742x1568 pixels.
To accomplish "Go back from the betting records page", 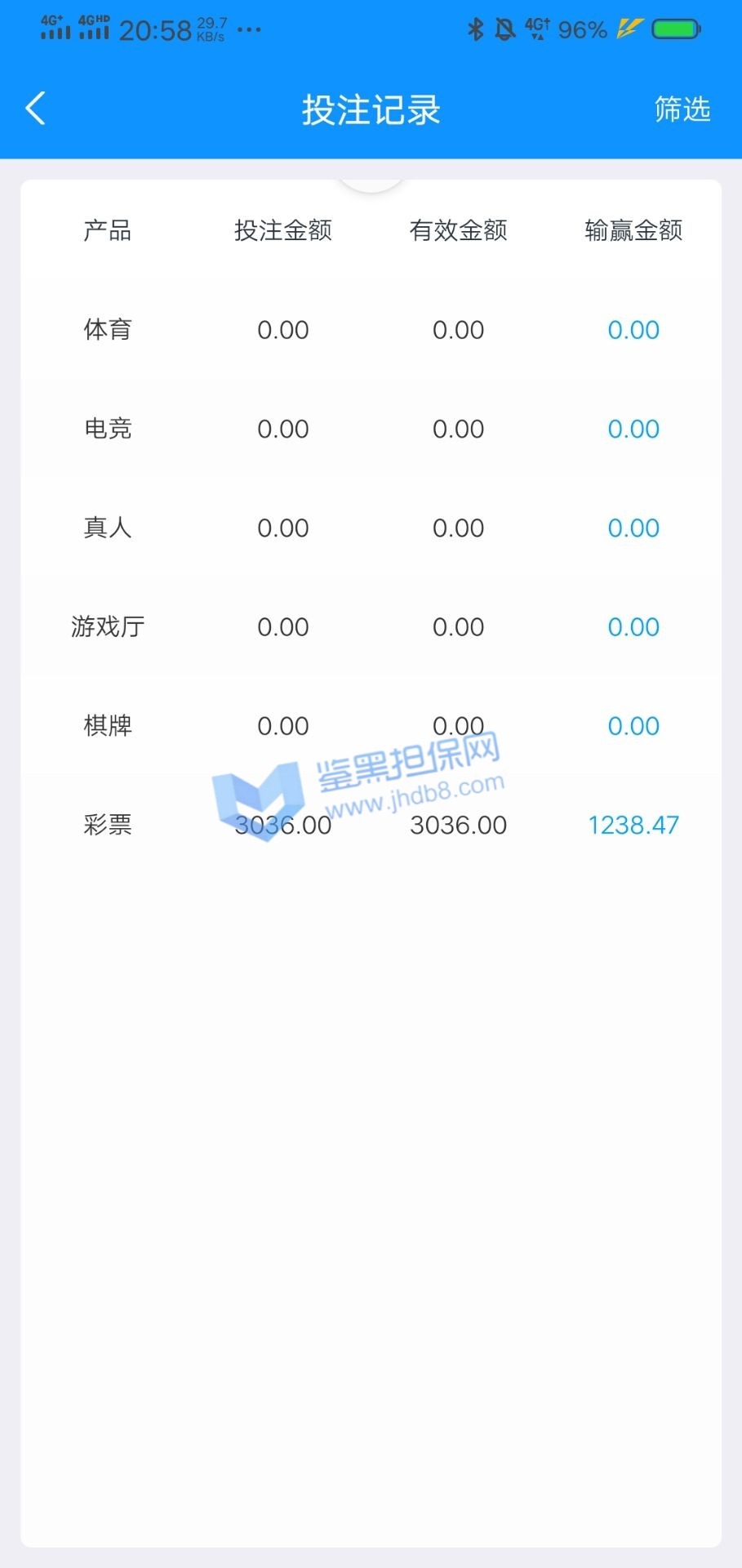I will coord(36,109).
